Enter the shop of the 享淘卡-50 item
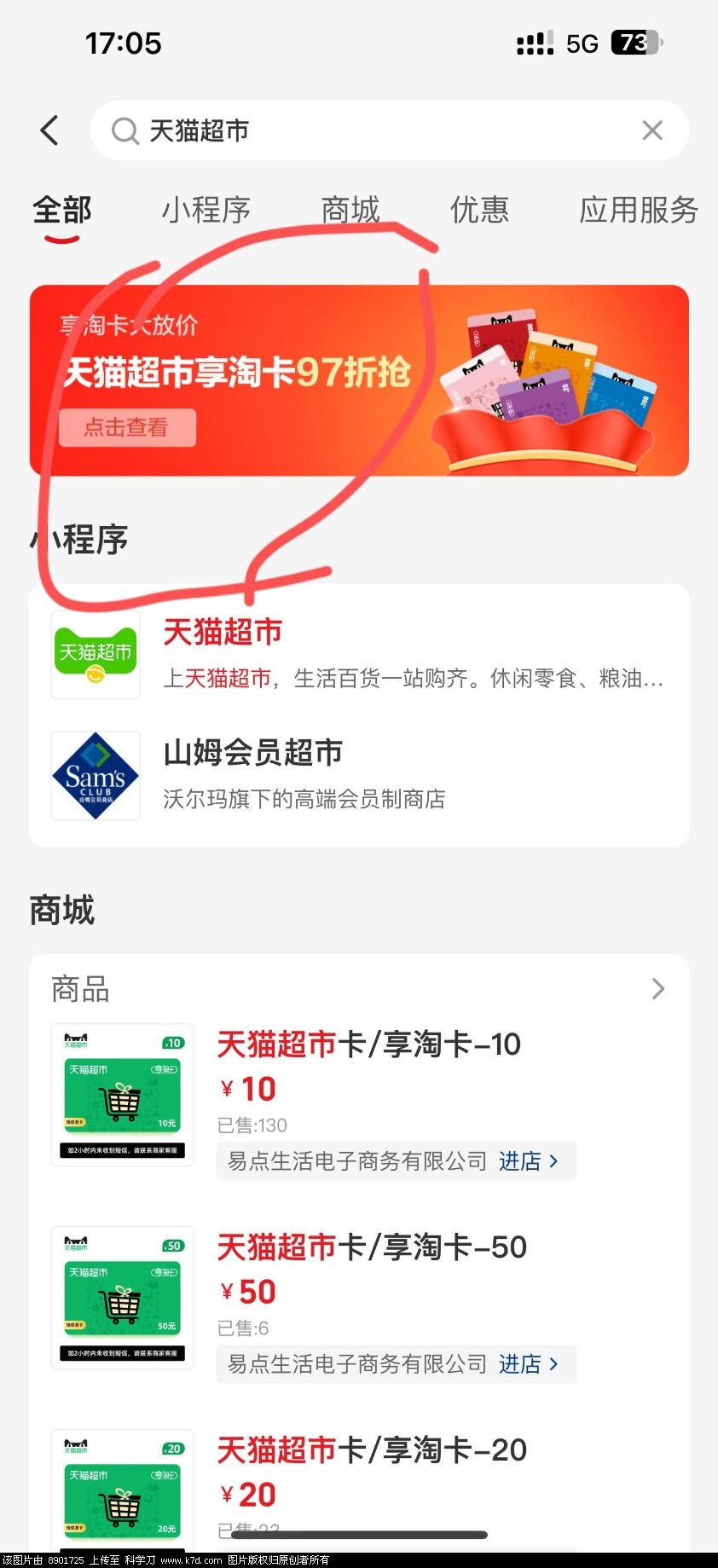This screenshot has width=718, height=1568. coord(527,1364)
